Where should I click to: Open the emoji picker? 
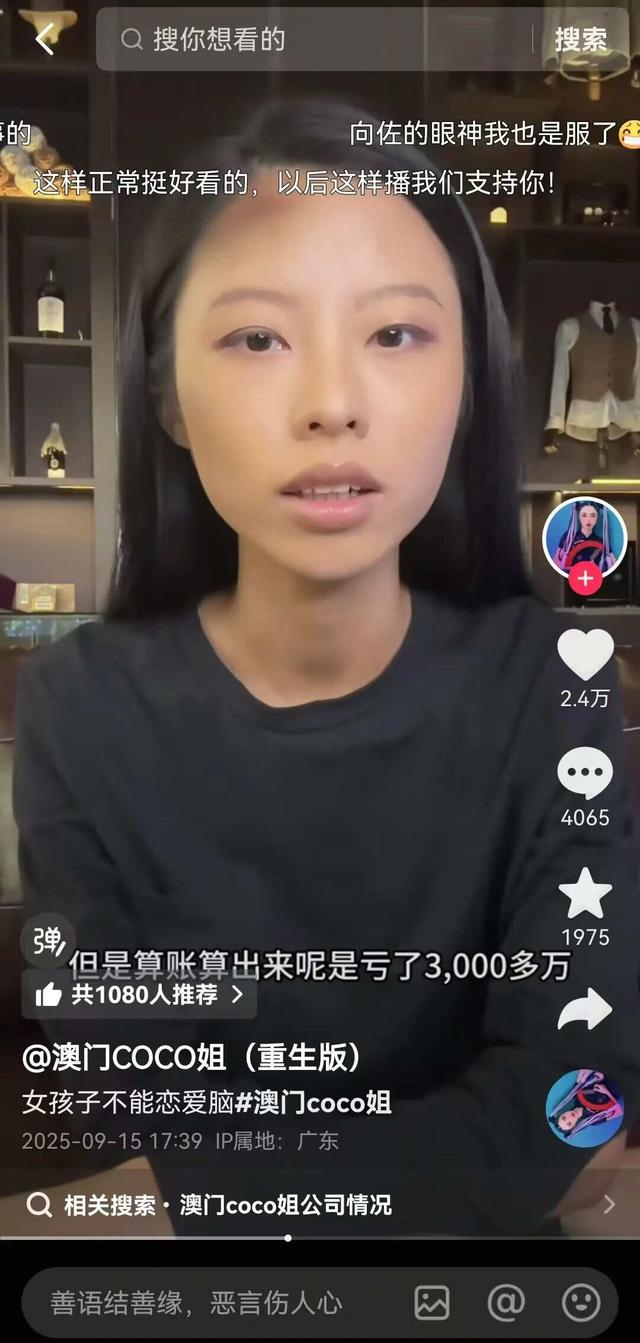[581, 1302]
